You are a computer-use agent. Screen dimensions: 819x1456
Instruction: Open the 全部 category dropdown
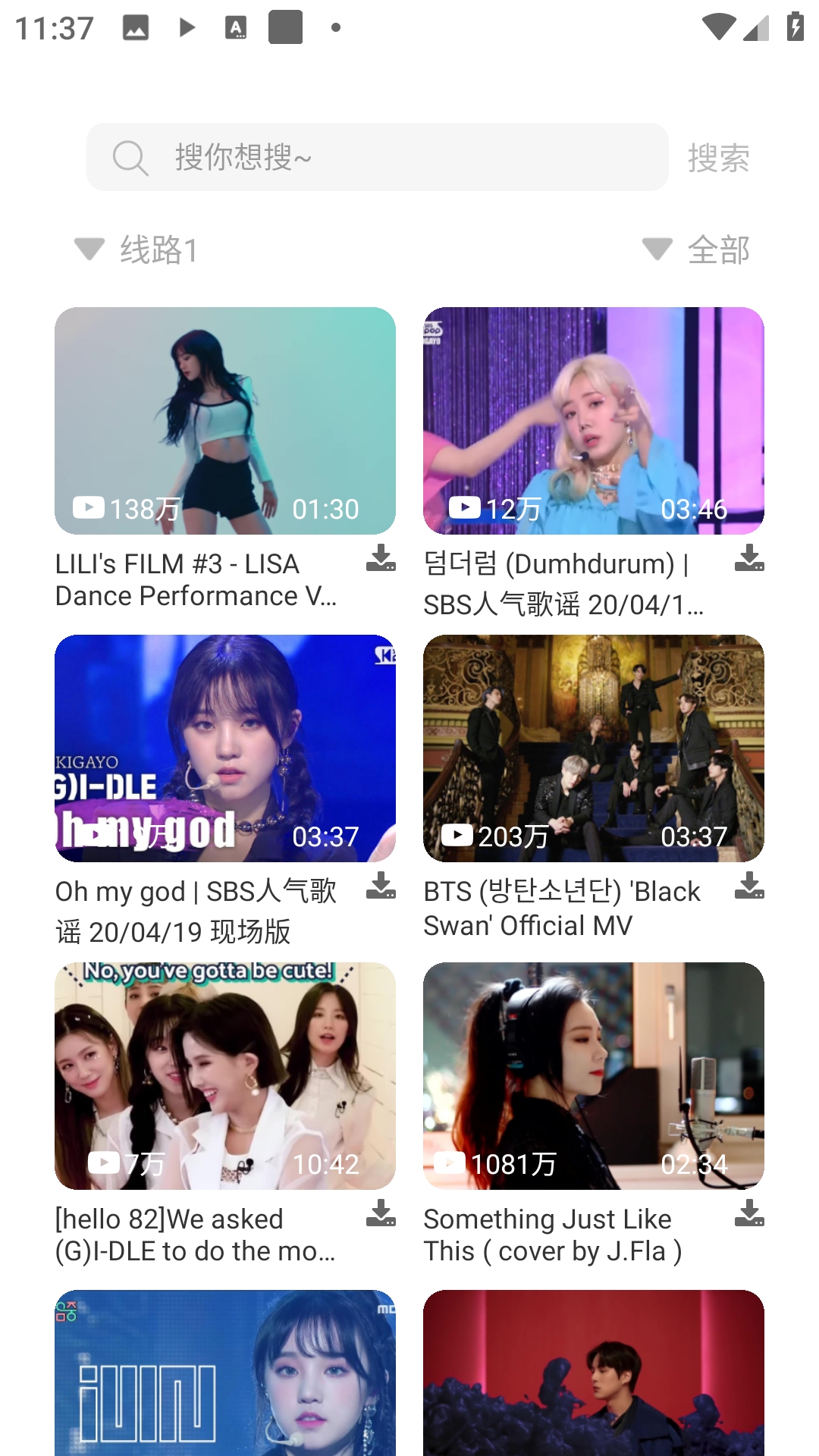(695, 249)
